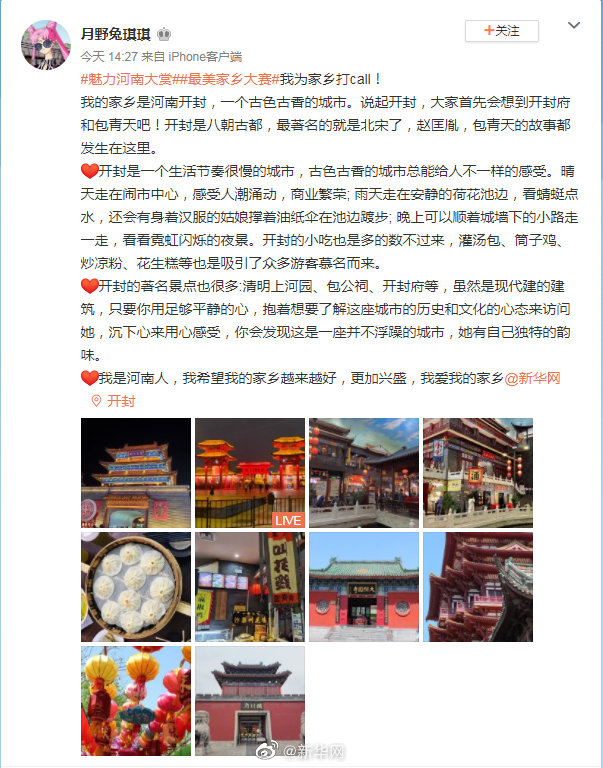Screen dimensions: 603x768
Task: Visit the @新华网 mention
Action: coord(533,378)
